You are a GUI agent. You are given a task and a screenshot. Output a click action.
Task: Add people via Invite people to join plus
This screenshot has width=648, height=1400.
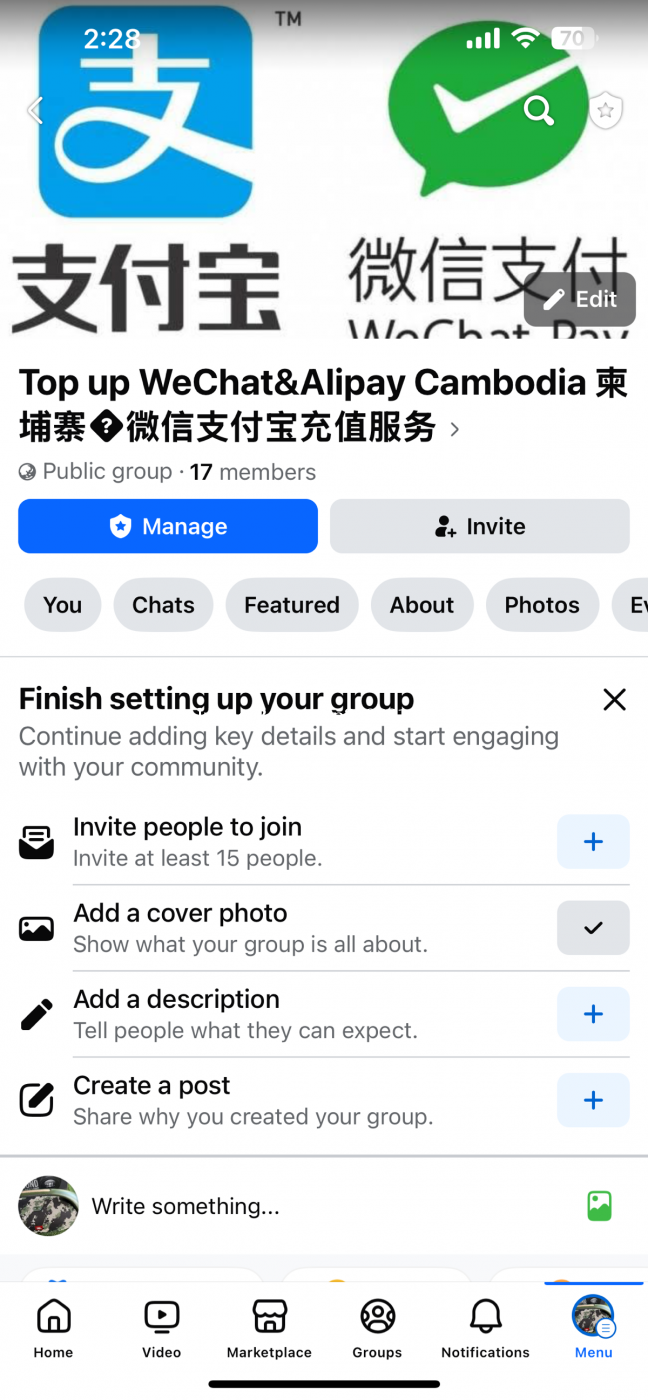pyautogui.click(x=593, y=842)
